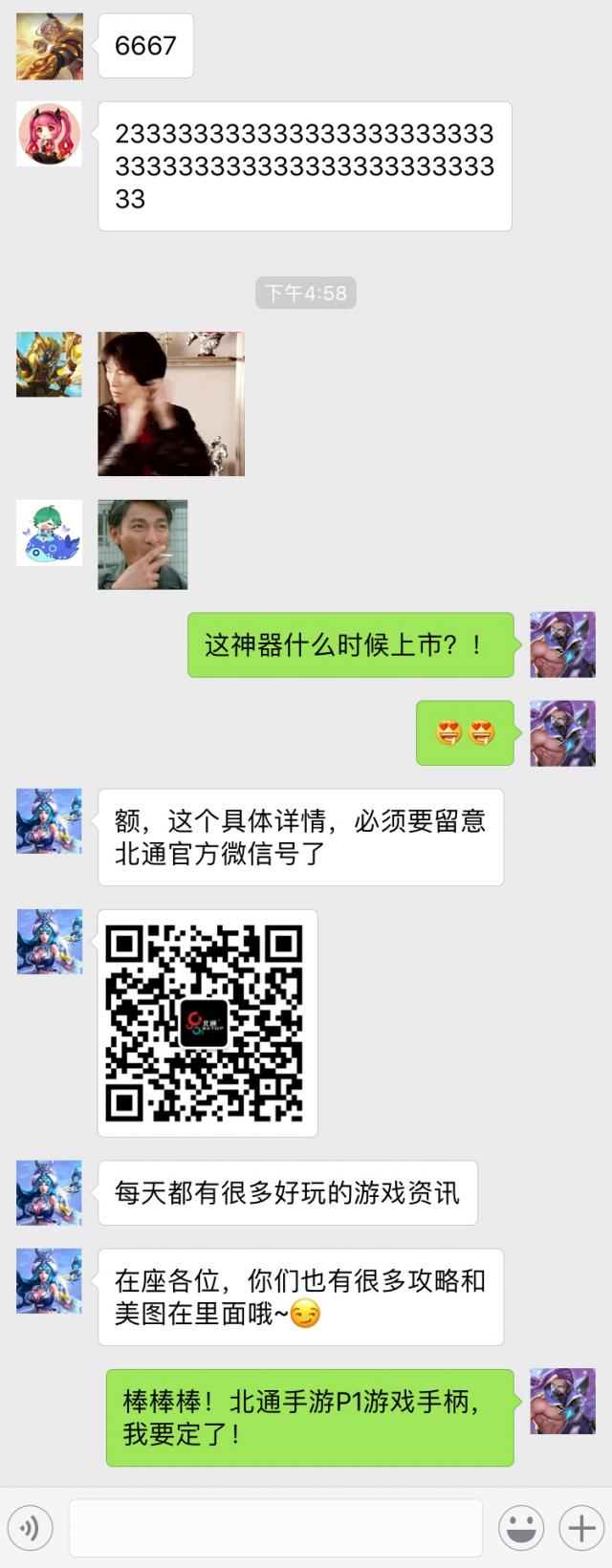View the smoking man sticker image
This screenshot has height=1568, width=612.
click(142, 544)
